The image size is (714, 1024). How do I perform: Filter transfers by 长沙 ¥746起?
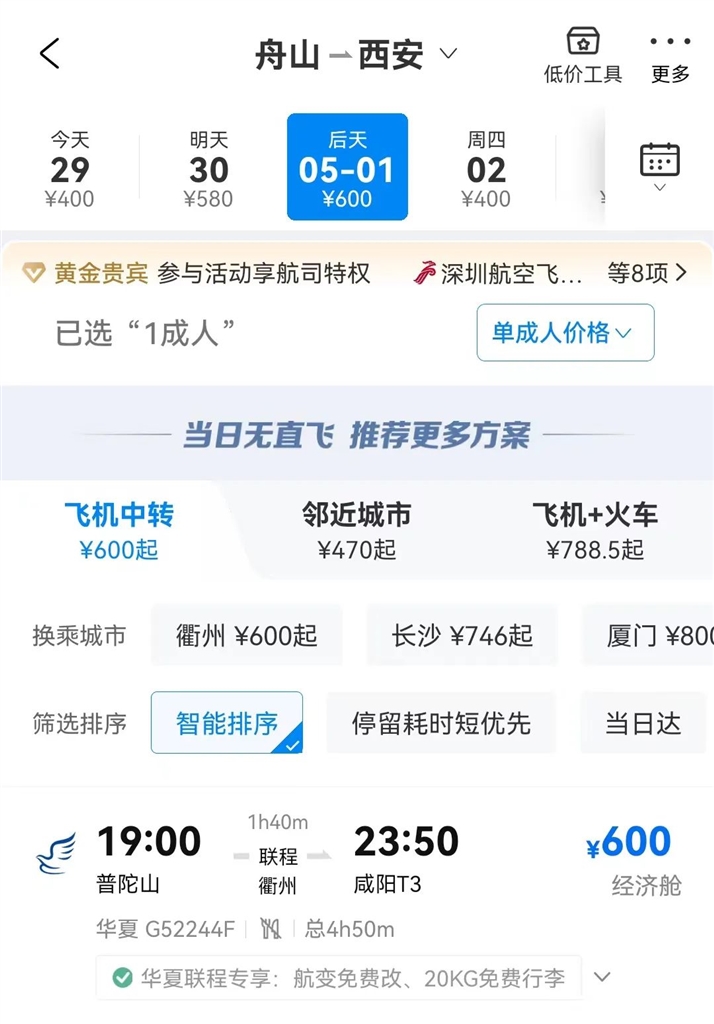pos(462,636)
